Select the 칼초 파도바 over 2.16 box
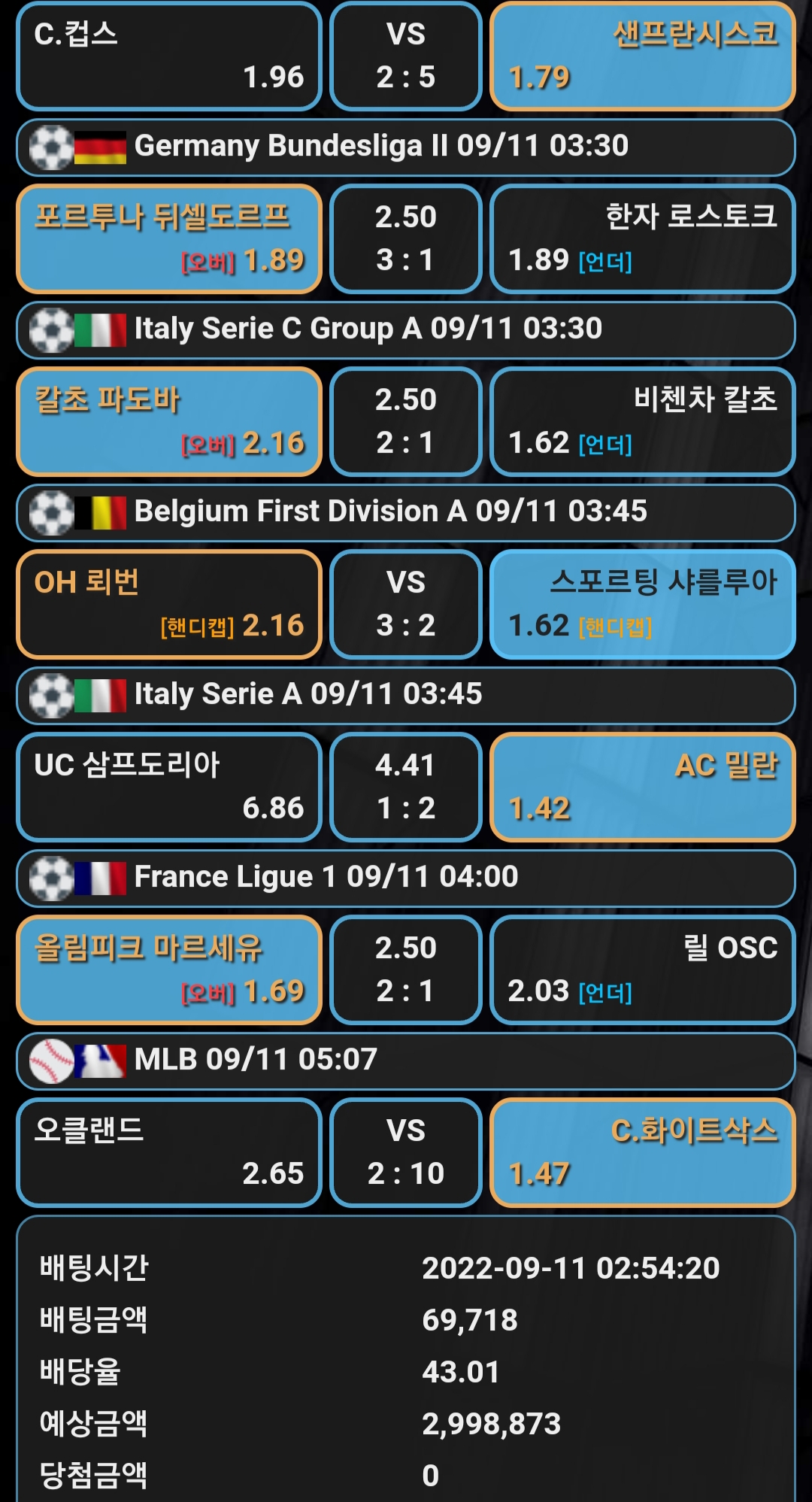The image size is (812, 1502). coord(169,421)
